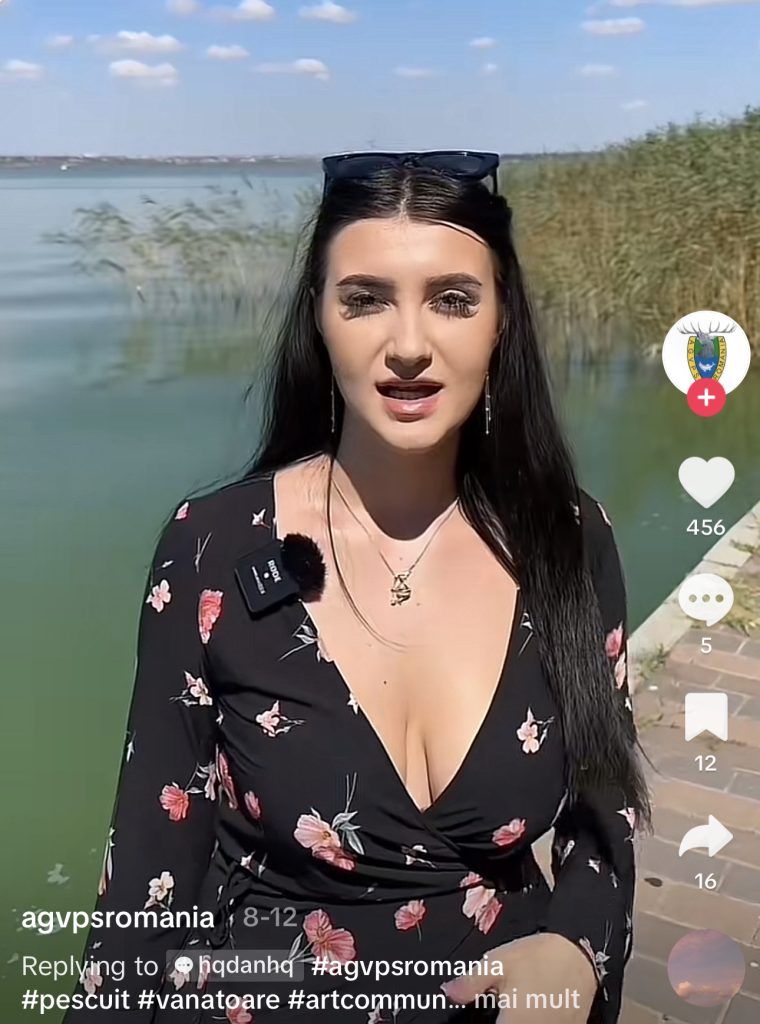This screenshot has height=1024, width=760.
Task: Open the comments on this video
Action: (706, 600)
